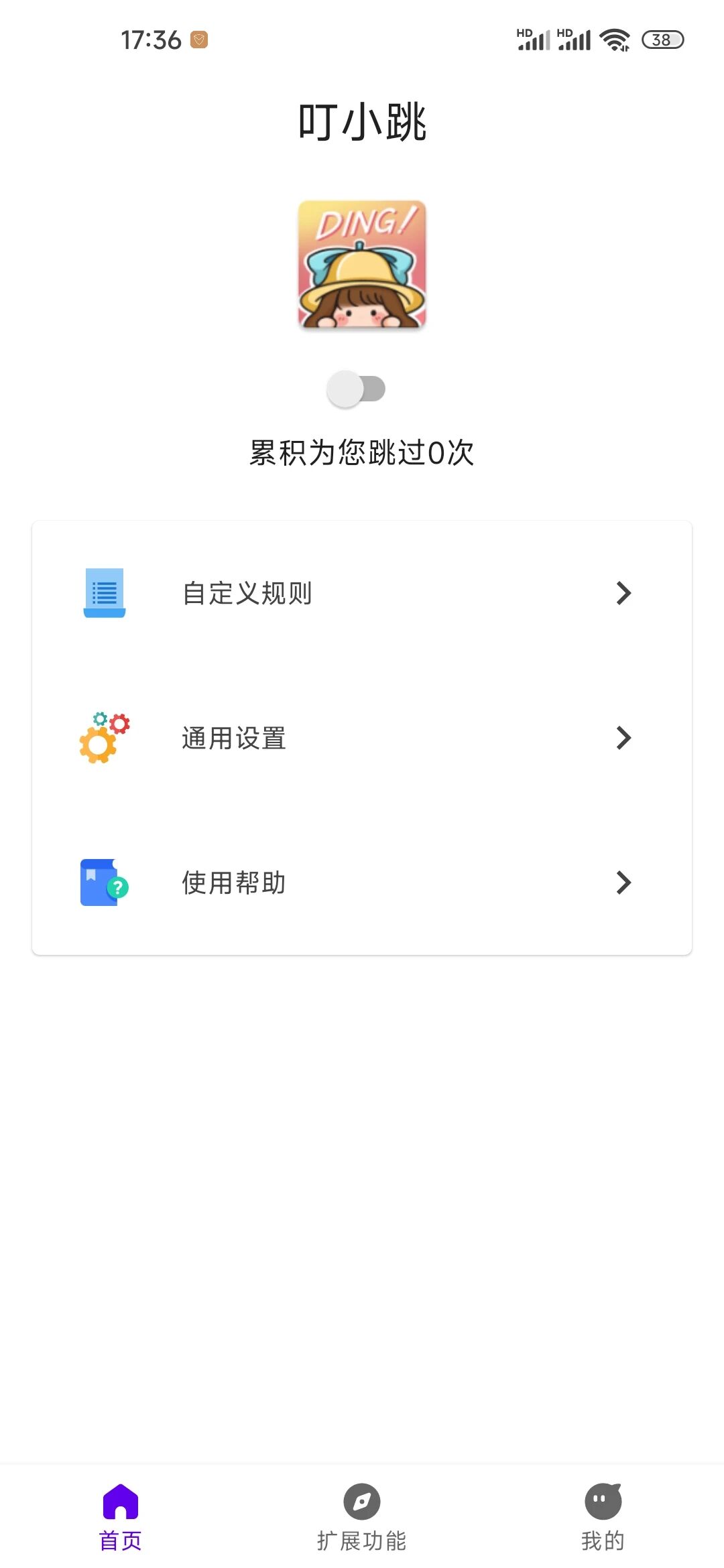The image size is (724, 1568).
Task: Open 自定义规则 custom rules
Action: tap(362, 593)
